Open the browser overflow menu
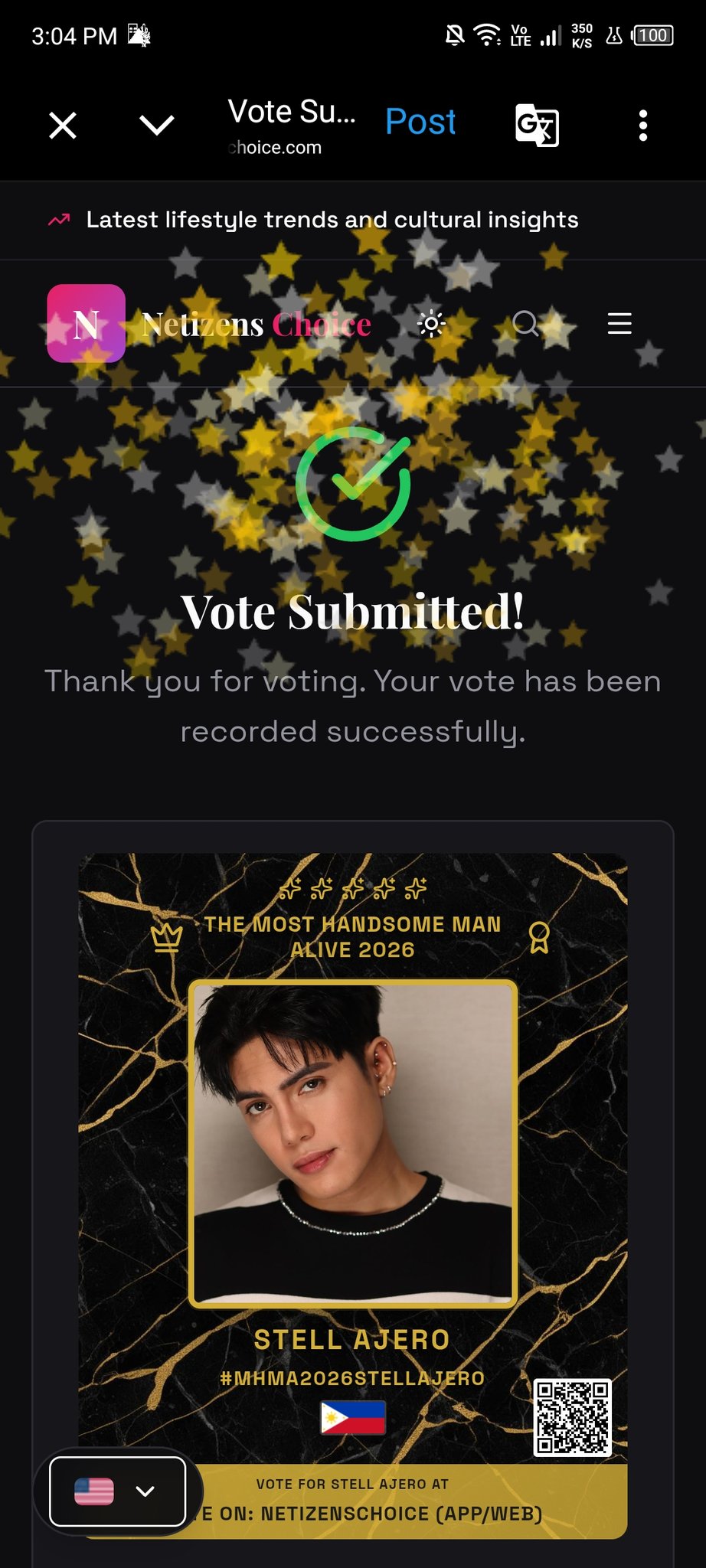This screenshot has height=1568, width=706. click(x=643, y=125)
